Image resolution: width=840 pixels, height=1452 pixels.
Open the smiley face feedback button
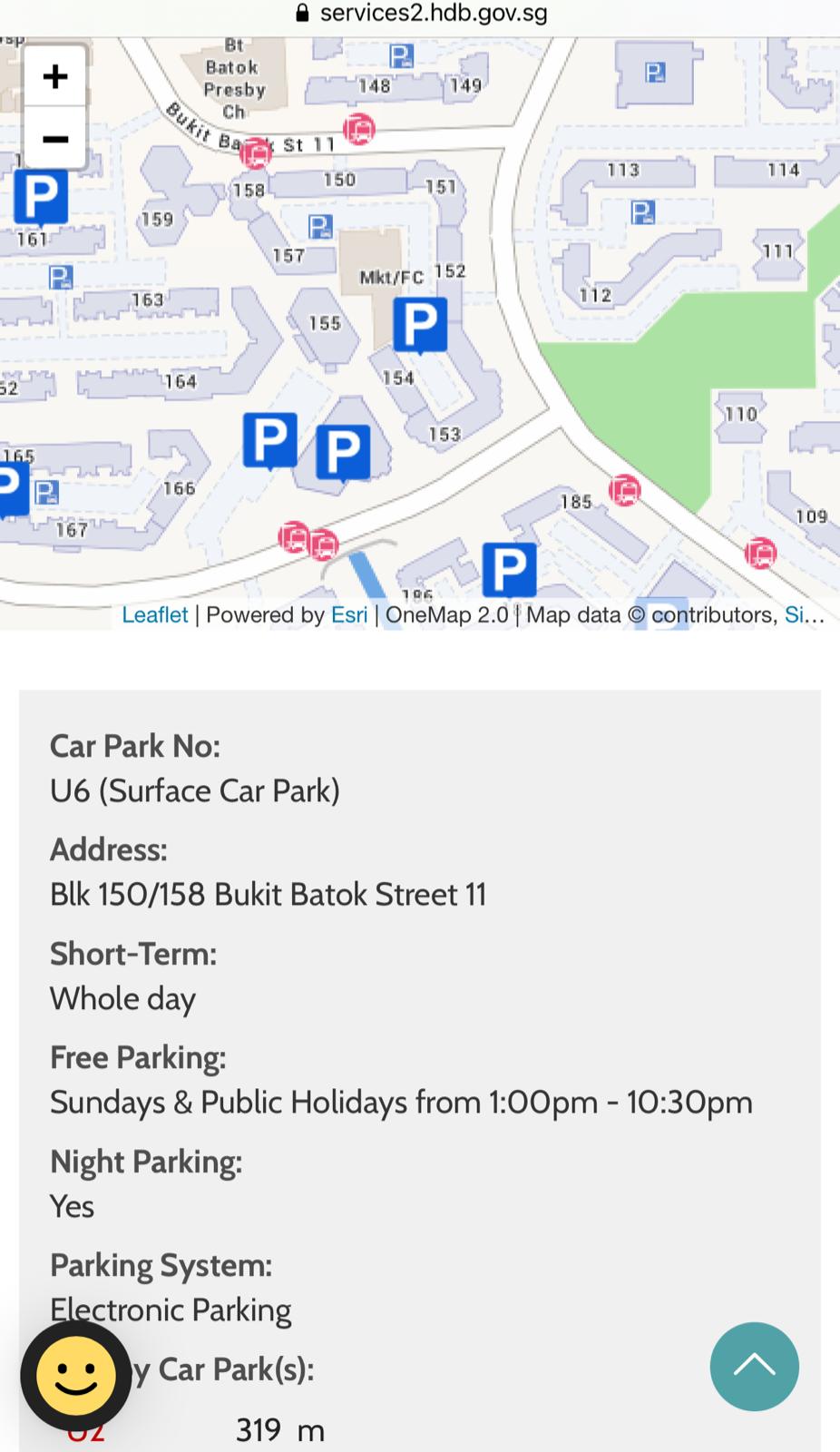(x=75, y=1375)
